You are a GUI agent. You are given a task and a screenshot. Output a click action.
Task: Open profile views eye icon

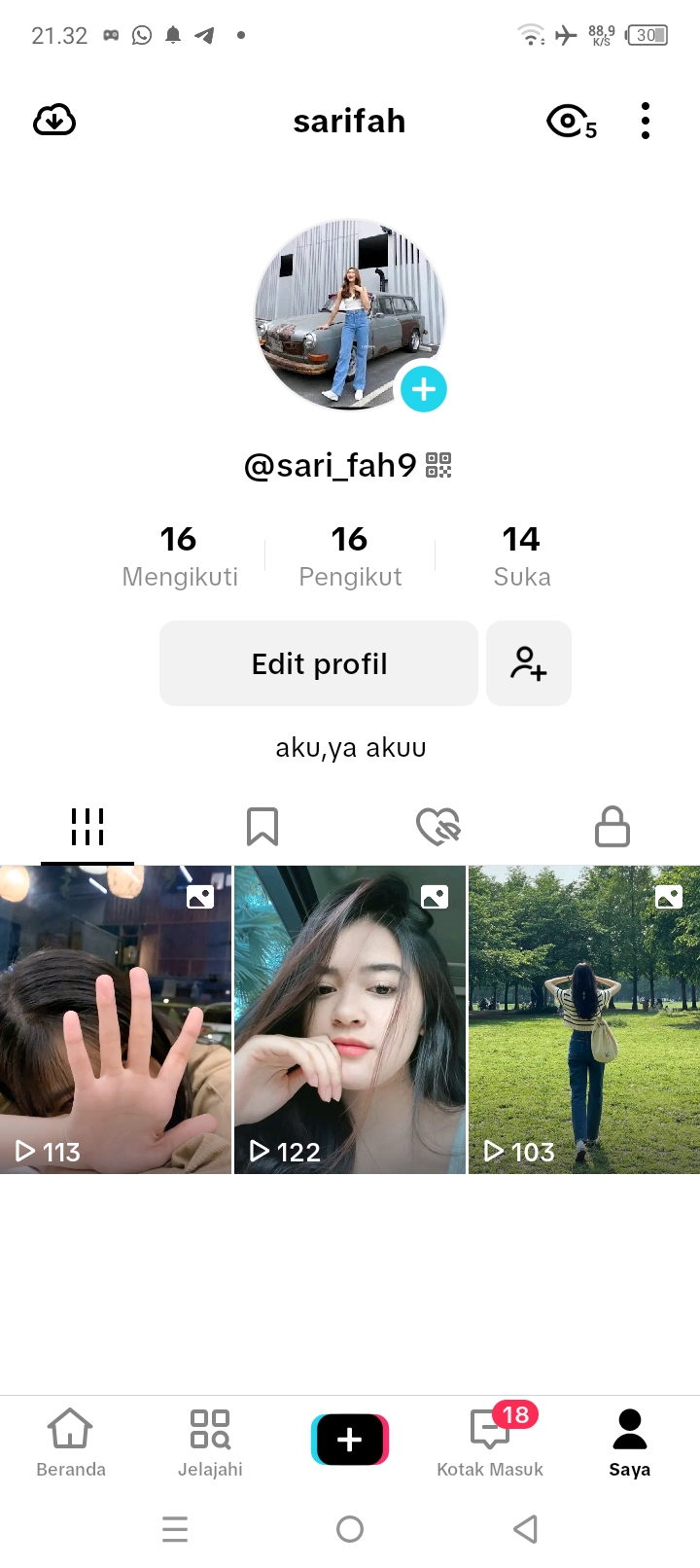(570, 122)
